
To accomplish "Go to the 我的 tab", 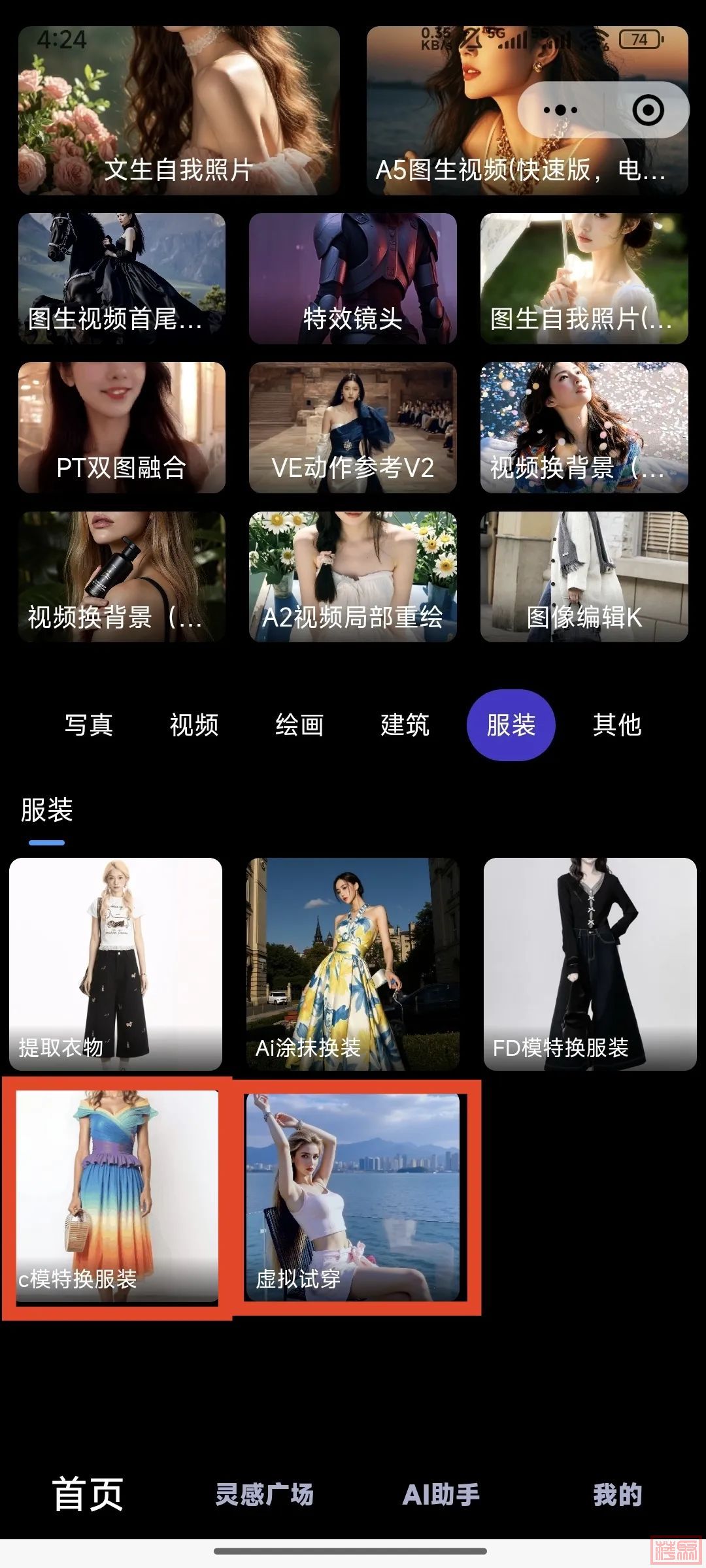I will (617, 1495).
